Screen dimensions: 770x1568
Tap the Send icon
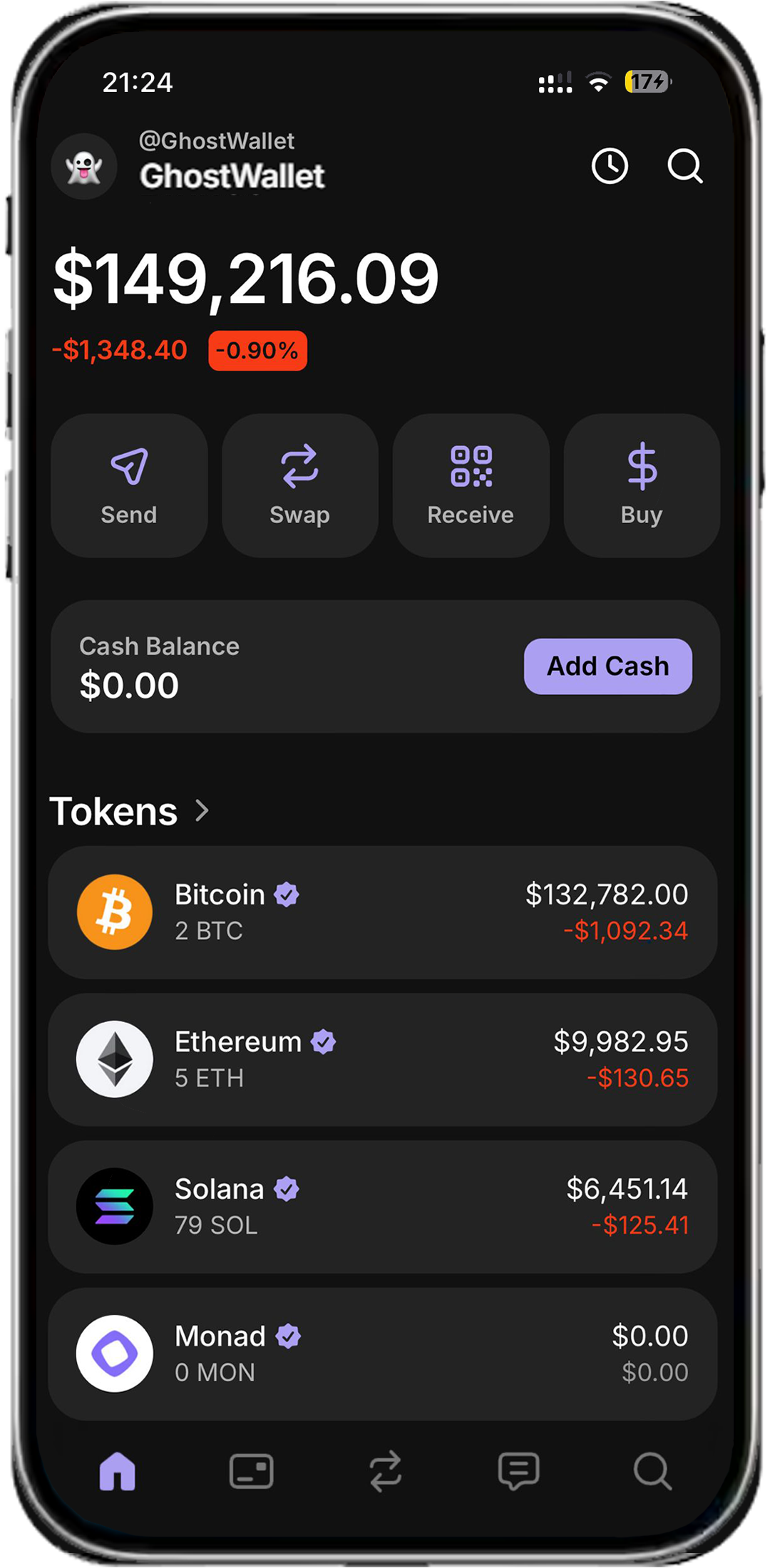[x=128, y=467]
